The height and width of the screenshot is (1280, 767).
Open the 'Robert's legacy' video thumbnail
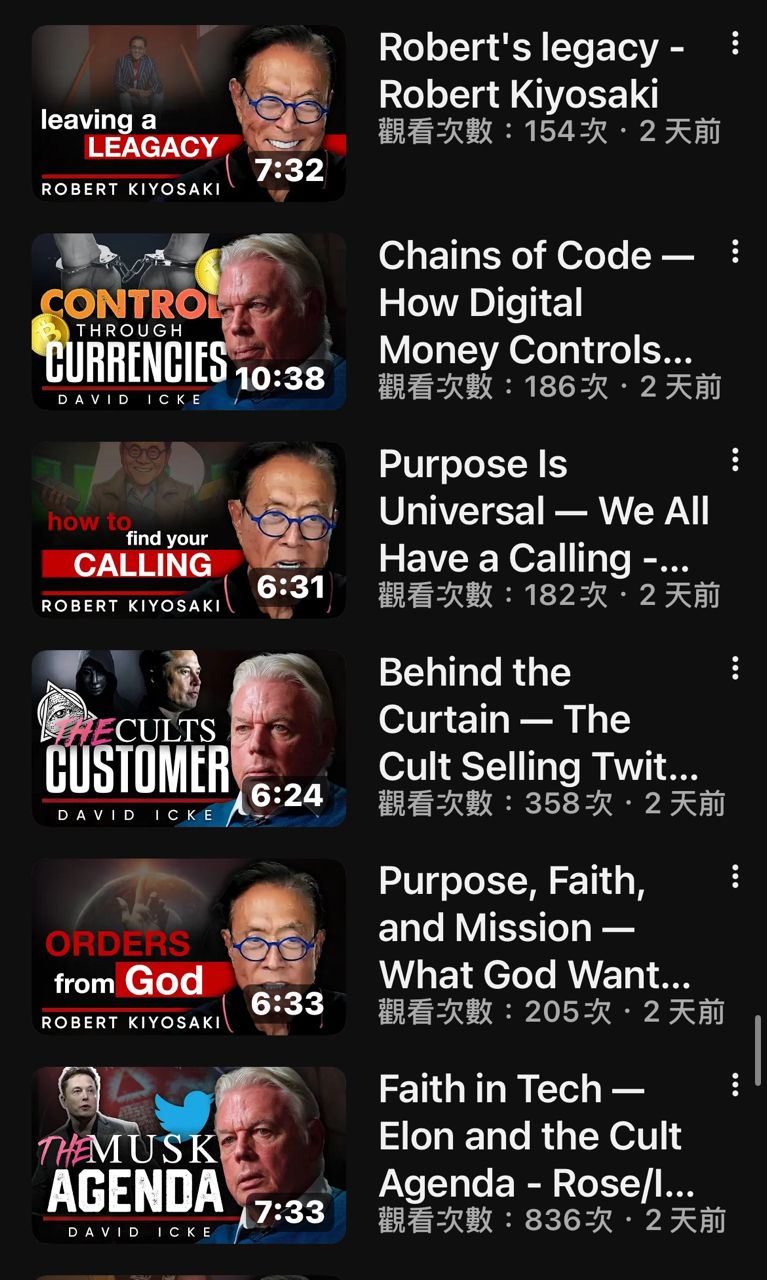coord(188,113)
